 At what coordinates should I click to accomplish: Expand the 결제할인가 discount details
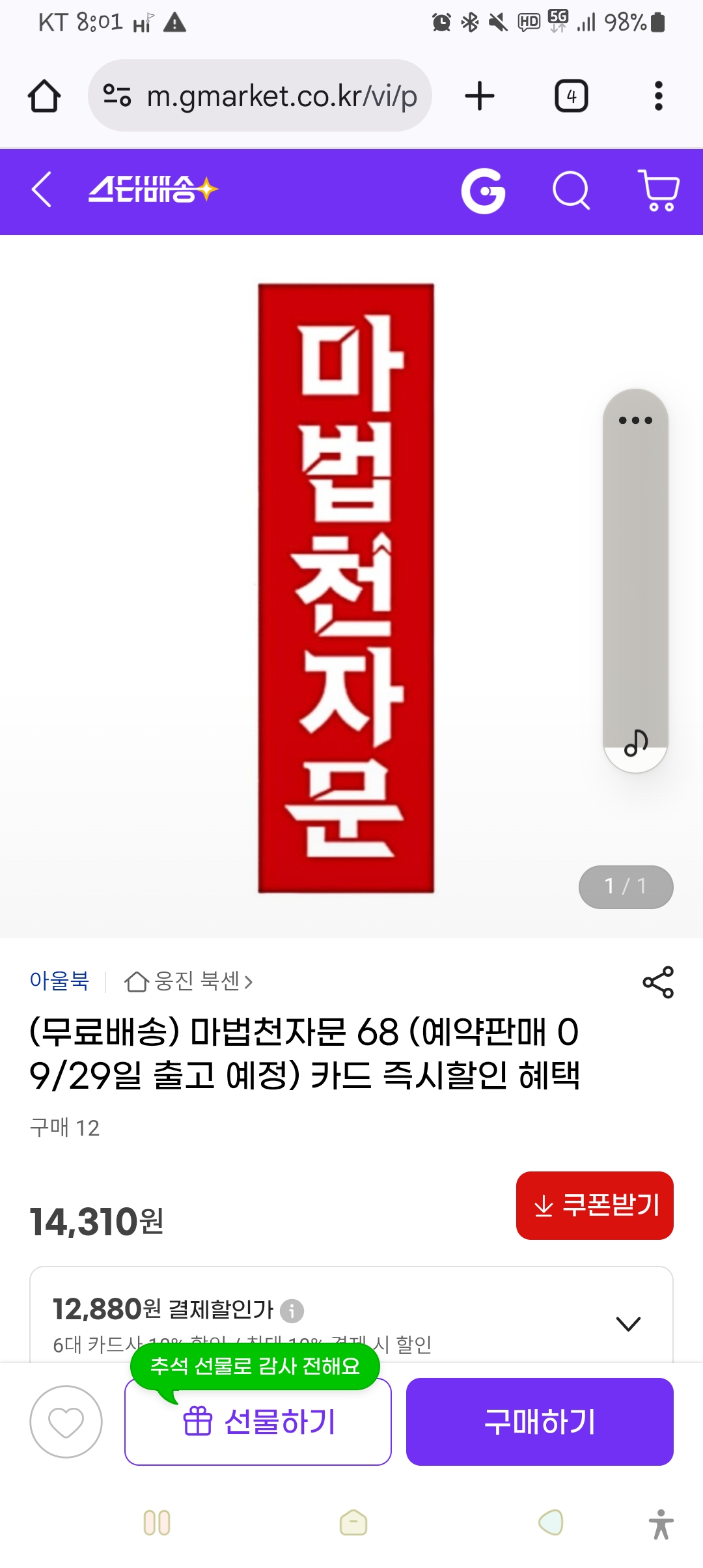point(628,1324)
